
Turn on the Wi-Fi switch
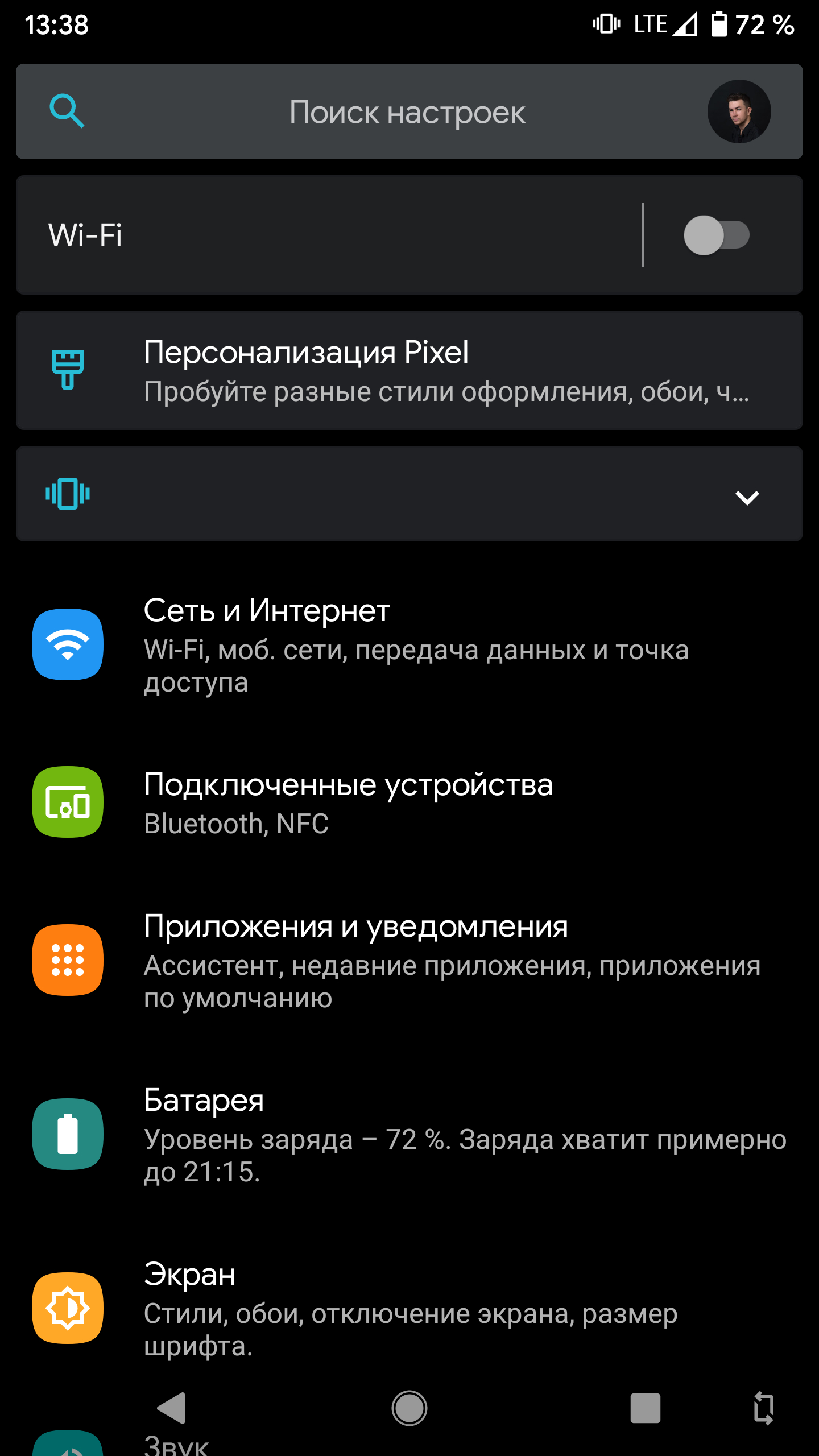(x=716, y=235)
